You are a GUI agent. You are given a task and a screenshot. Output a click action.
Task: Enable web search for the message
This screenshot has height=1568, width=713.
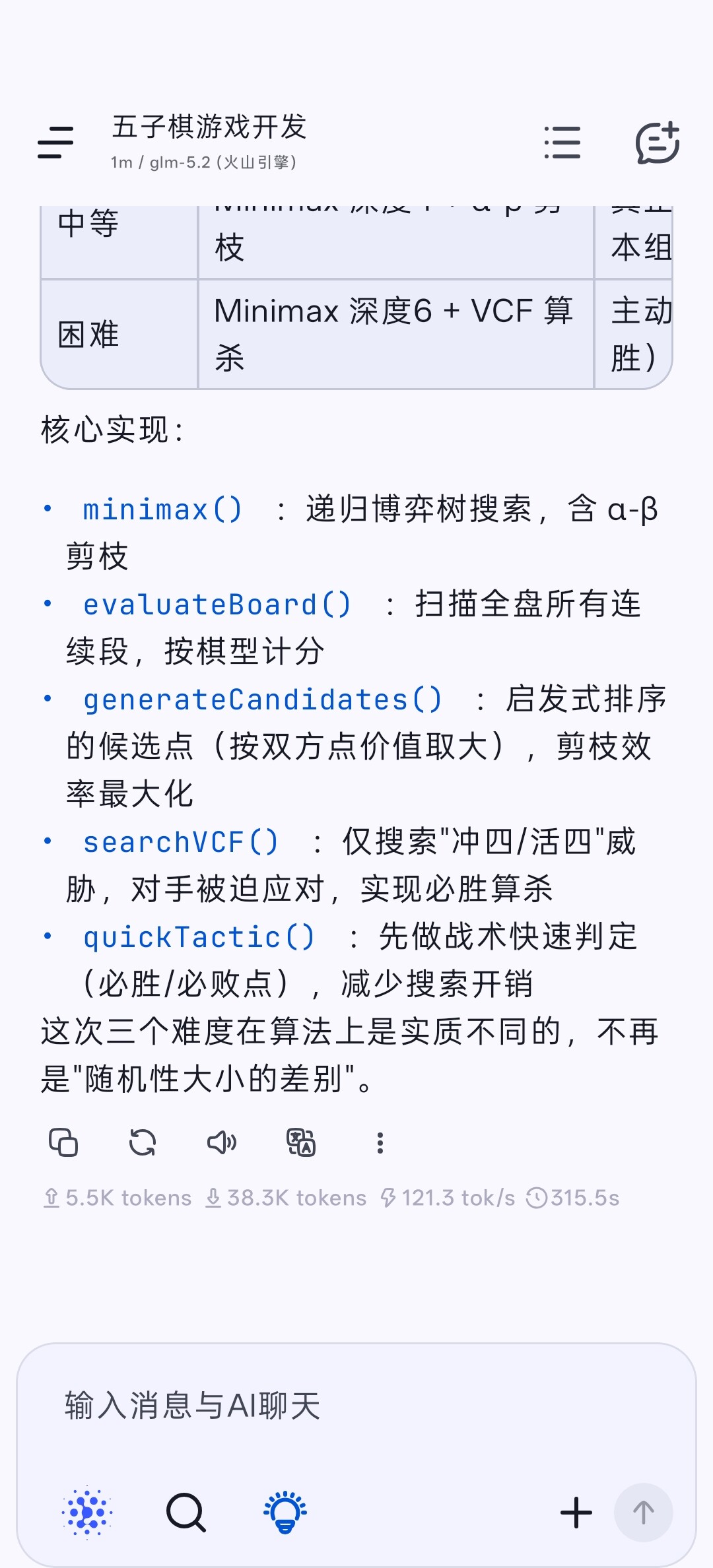coord(186,1513)
